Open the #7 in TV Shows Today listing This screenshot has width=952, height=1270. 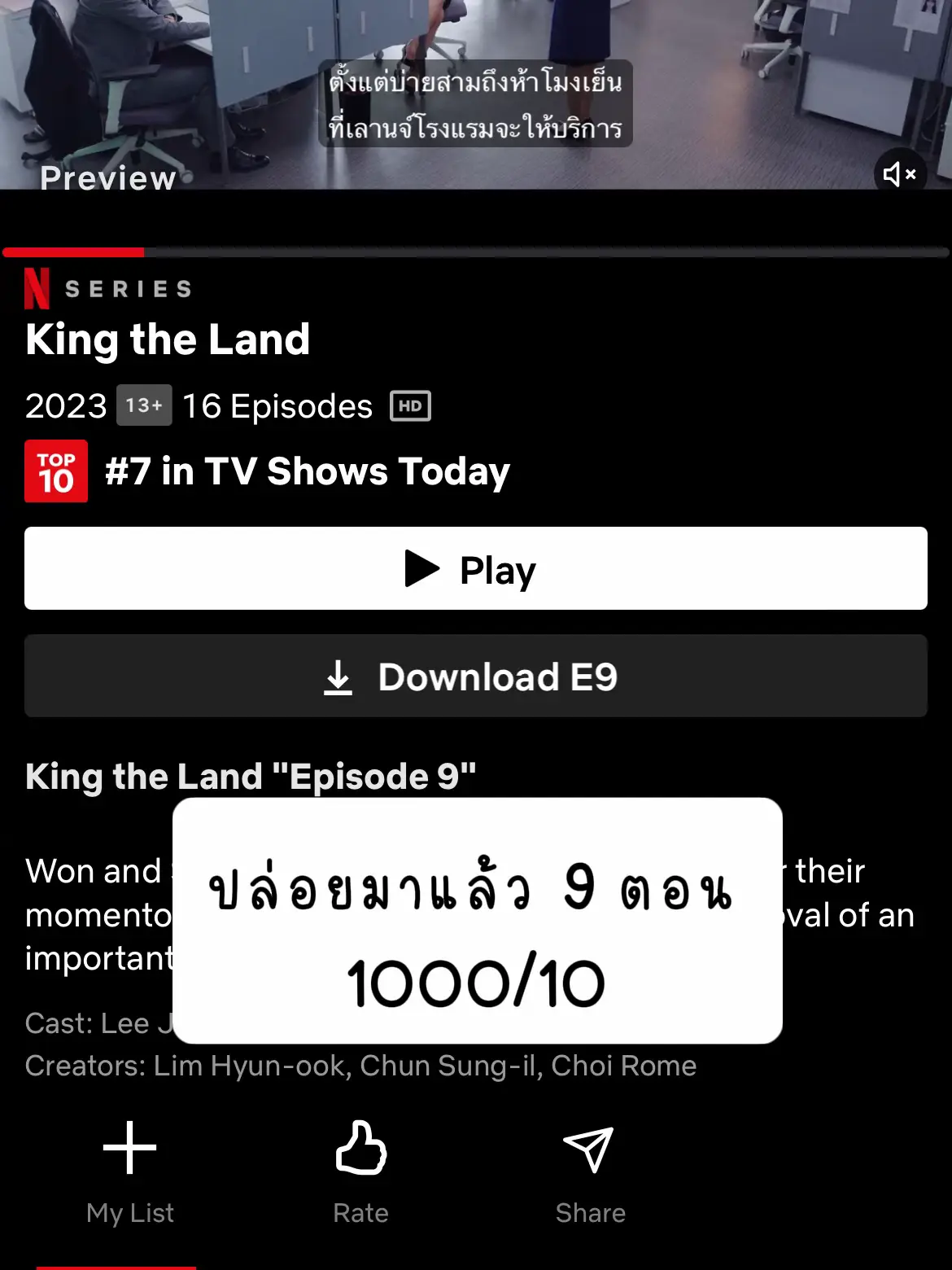coord(307,471)
